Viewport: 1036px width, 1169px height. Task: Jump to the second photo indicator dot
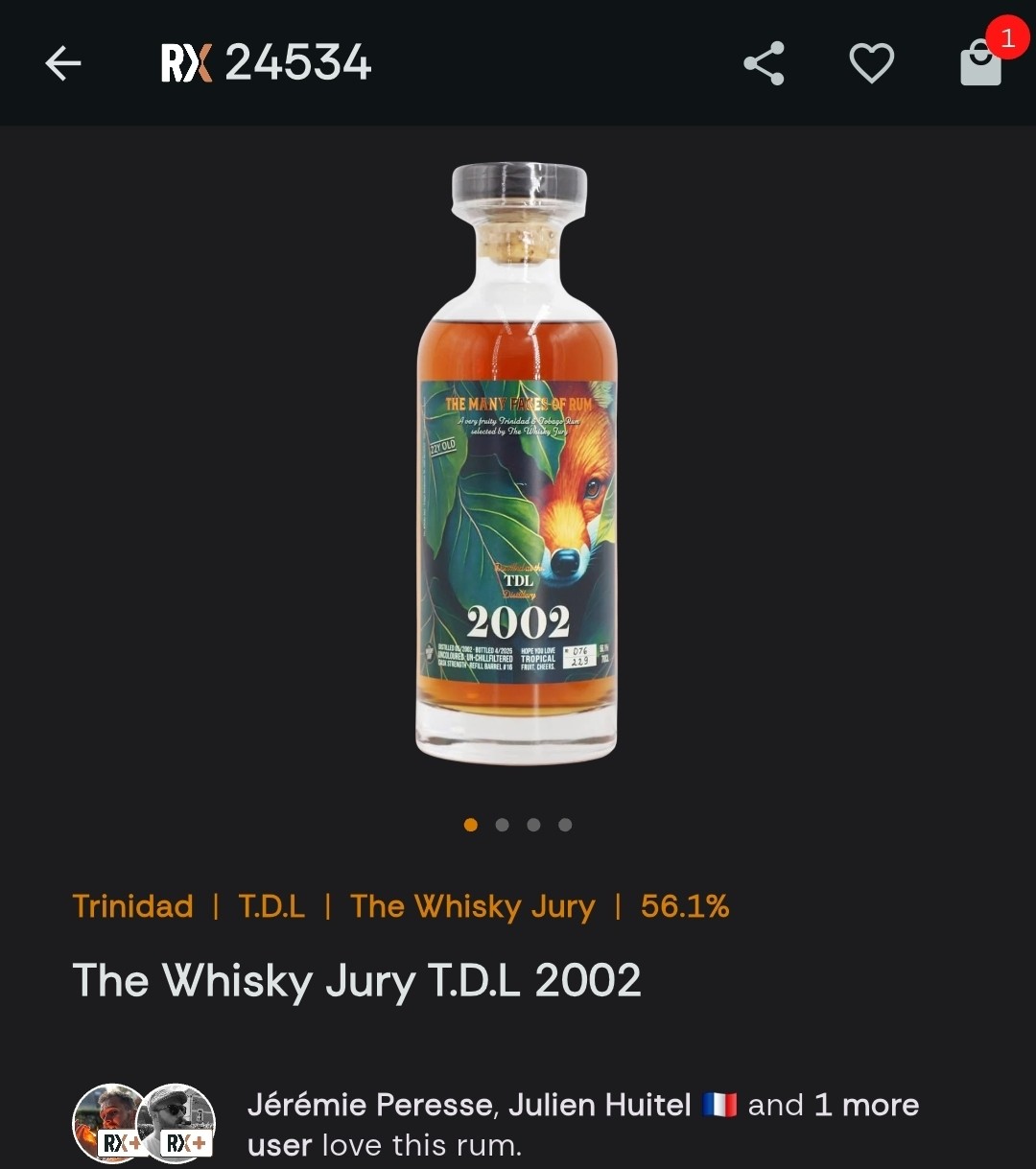pyautogui.click(x=502, y=825)
